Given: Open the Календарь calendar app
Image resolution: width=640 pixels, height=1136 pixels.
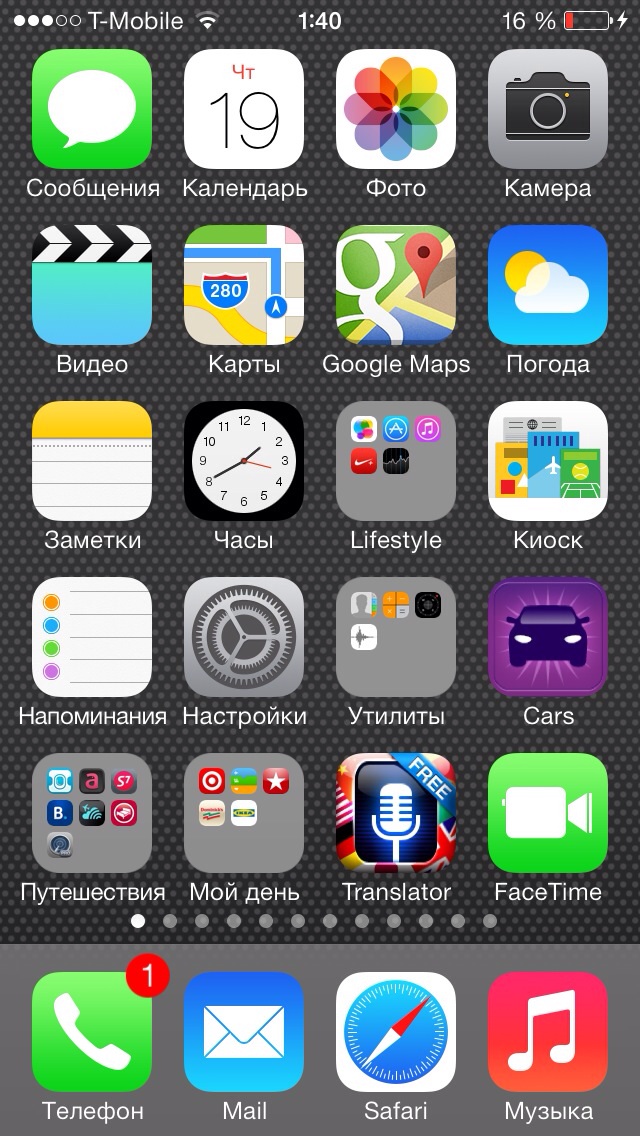Looking at the screenshot, I should [244, 109].
